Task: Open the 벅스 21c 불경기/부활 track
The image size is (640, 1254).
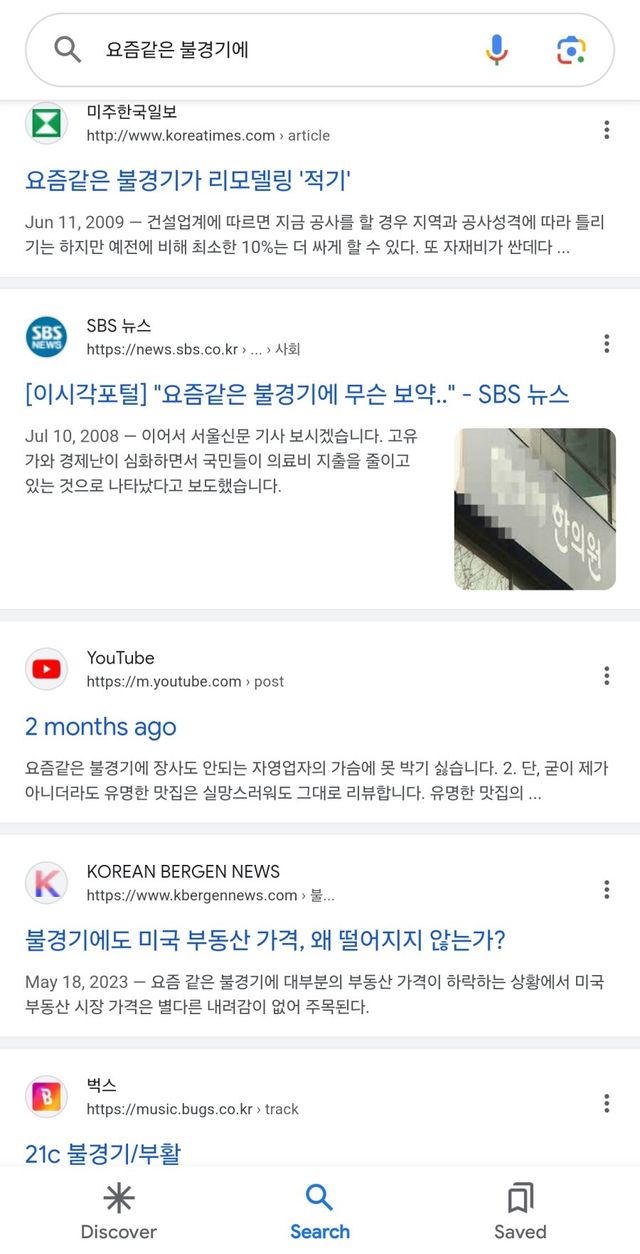Action: [x=103, y=1153]
